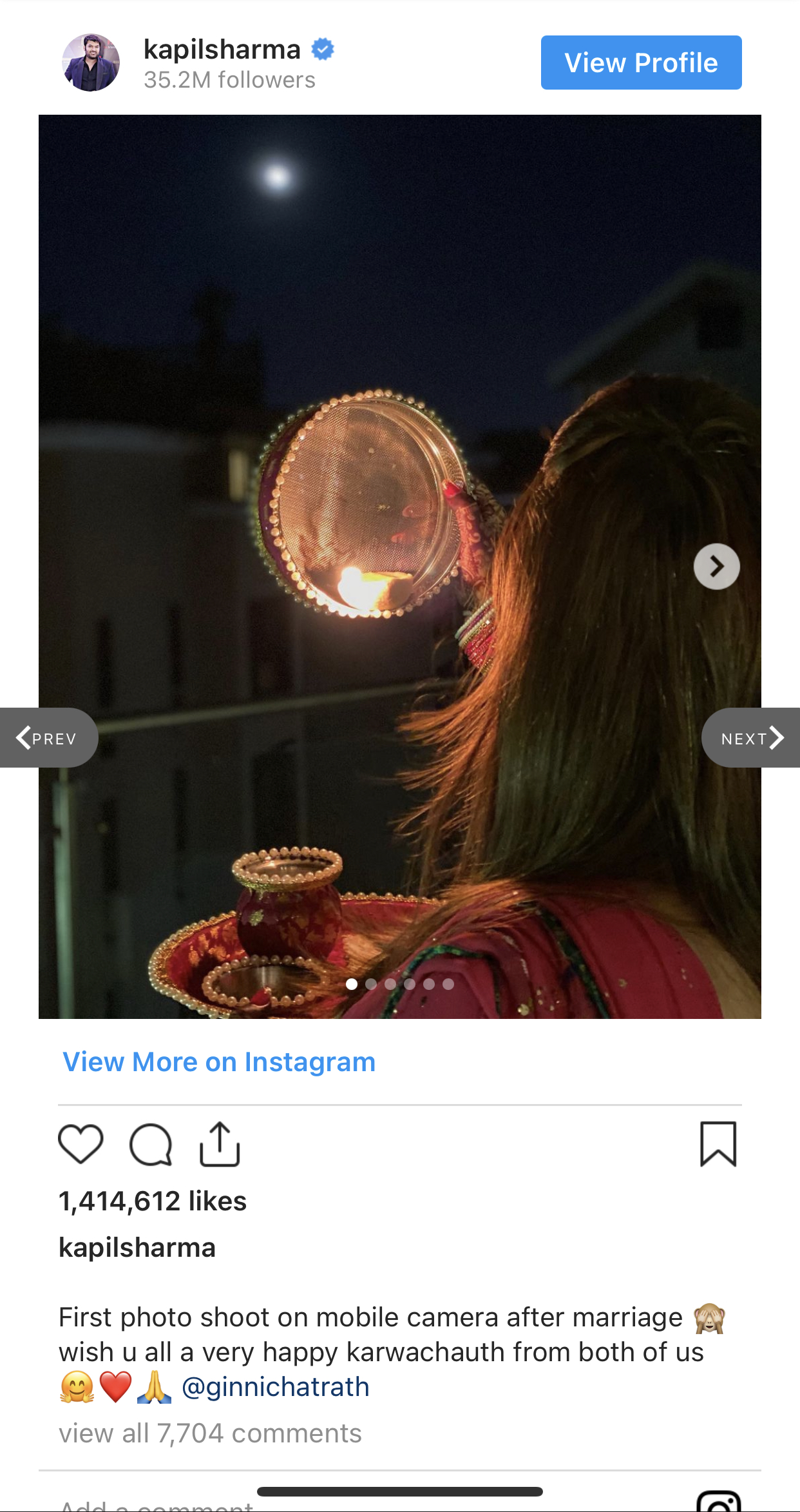
Task: Share this post
Action: (220, 1144)
